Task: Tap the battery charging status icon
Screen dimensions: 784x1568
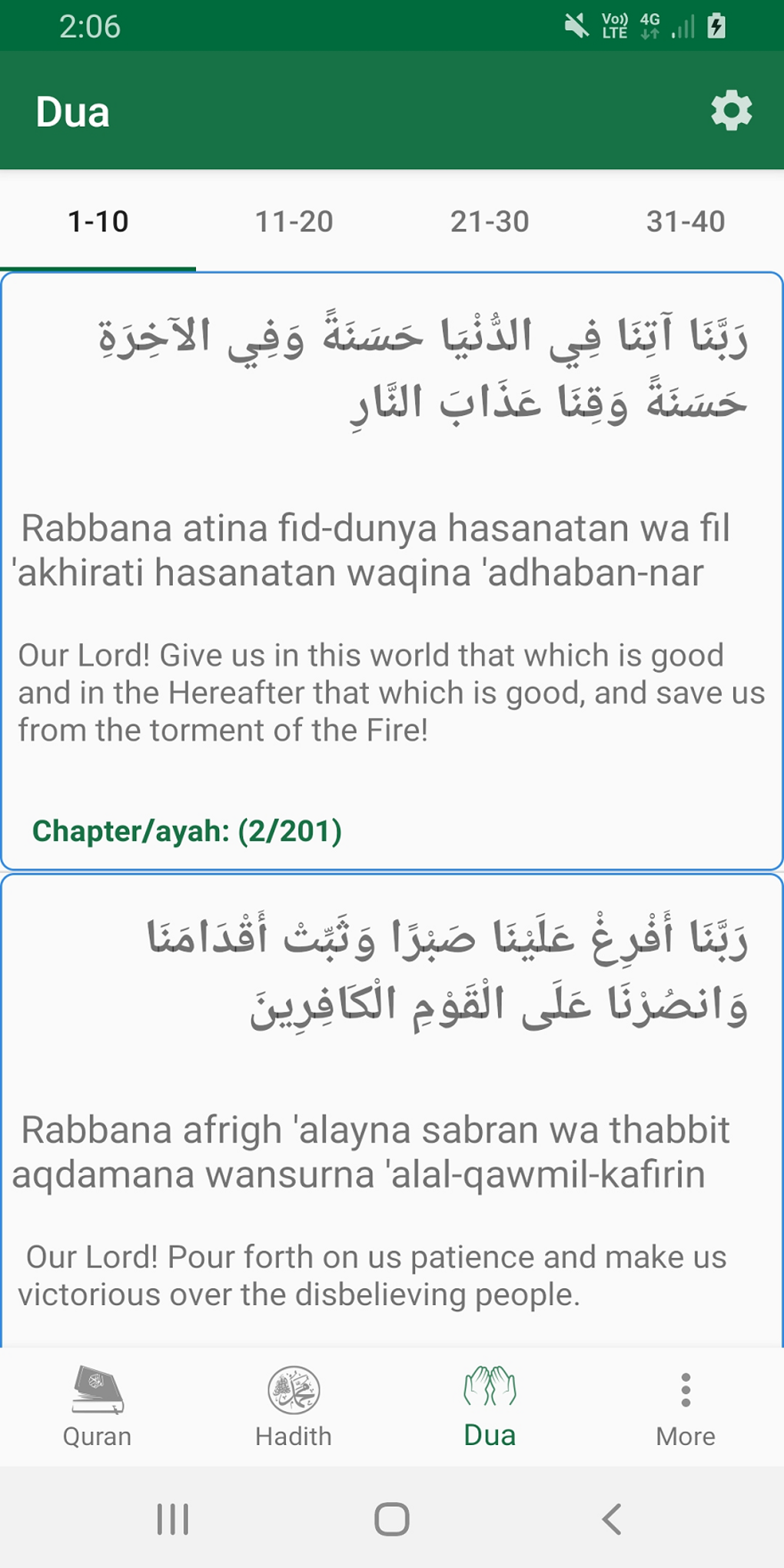Action: pos(716,25)
